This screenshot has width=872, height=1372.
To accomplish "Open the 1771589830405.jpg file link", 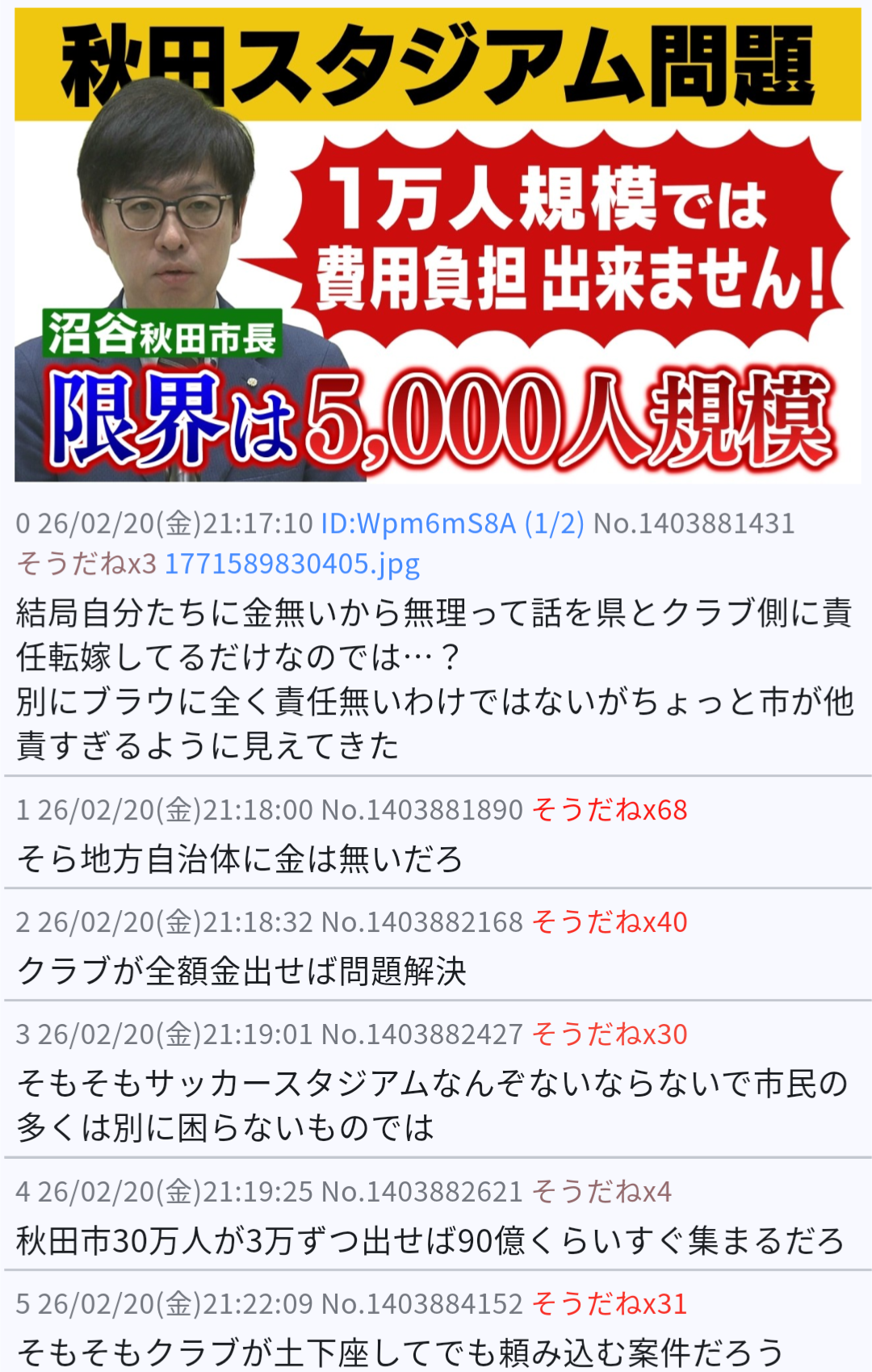I will coord(292,564).
